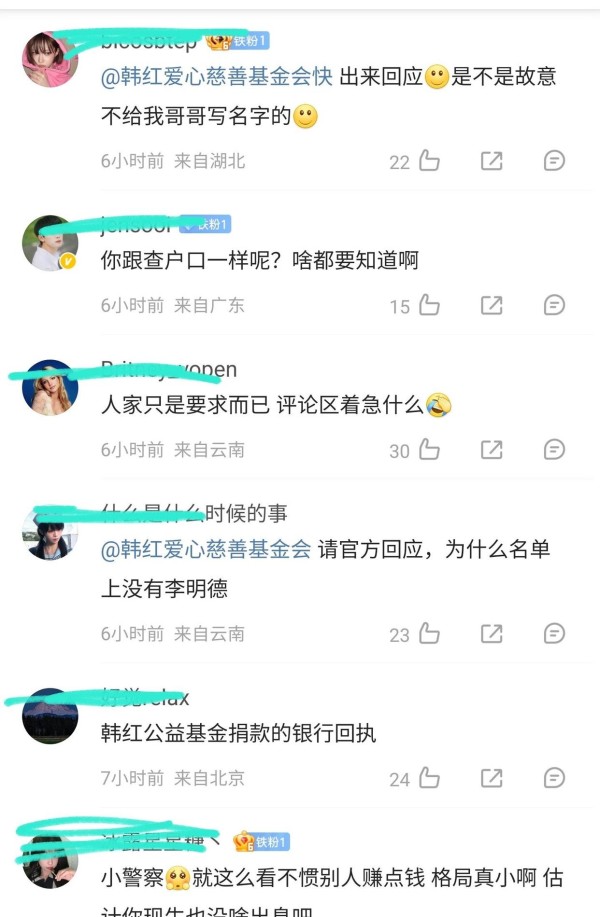The width and height of the screenshot is (600, 917).
Task: Open the avatar next to the 小警察 comment
Action: click(50, 861)
